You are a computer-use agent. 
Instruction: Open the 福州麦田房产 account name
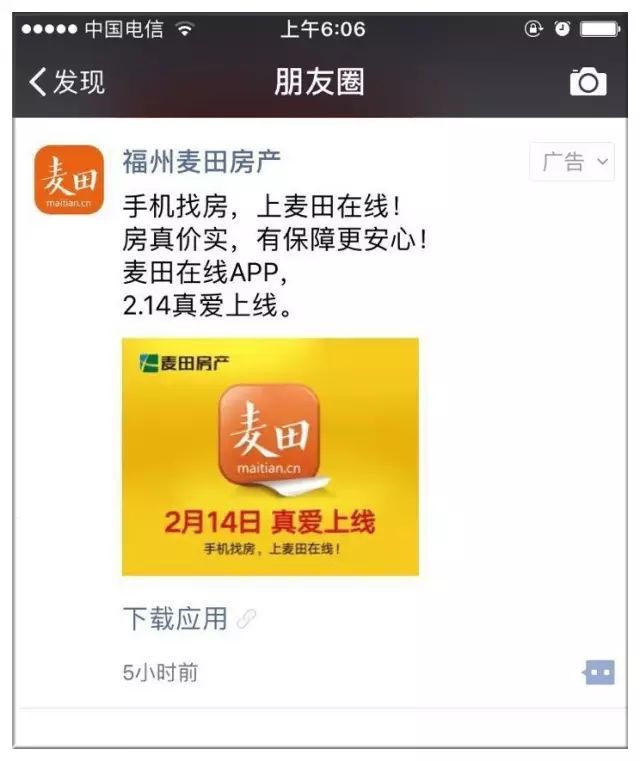[x=201, y=161]
